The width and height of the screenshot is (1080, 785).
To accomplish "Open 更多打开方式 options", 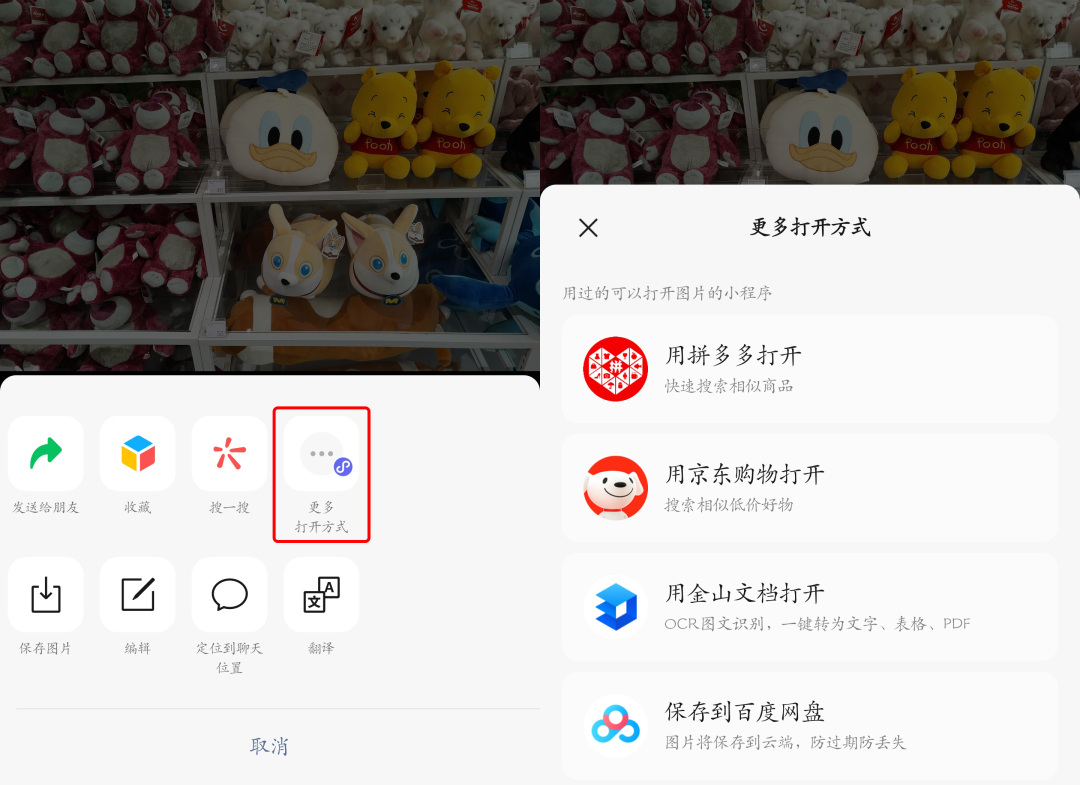I will 321,455.
